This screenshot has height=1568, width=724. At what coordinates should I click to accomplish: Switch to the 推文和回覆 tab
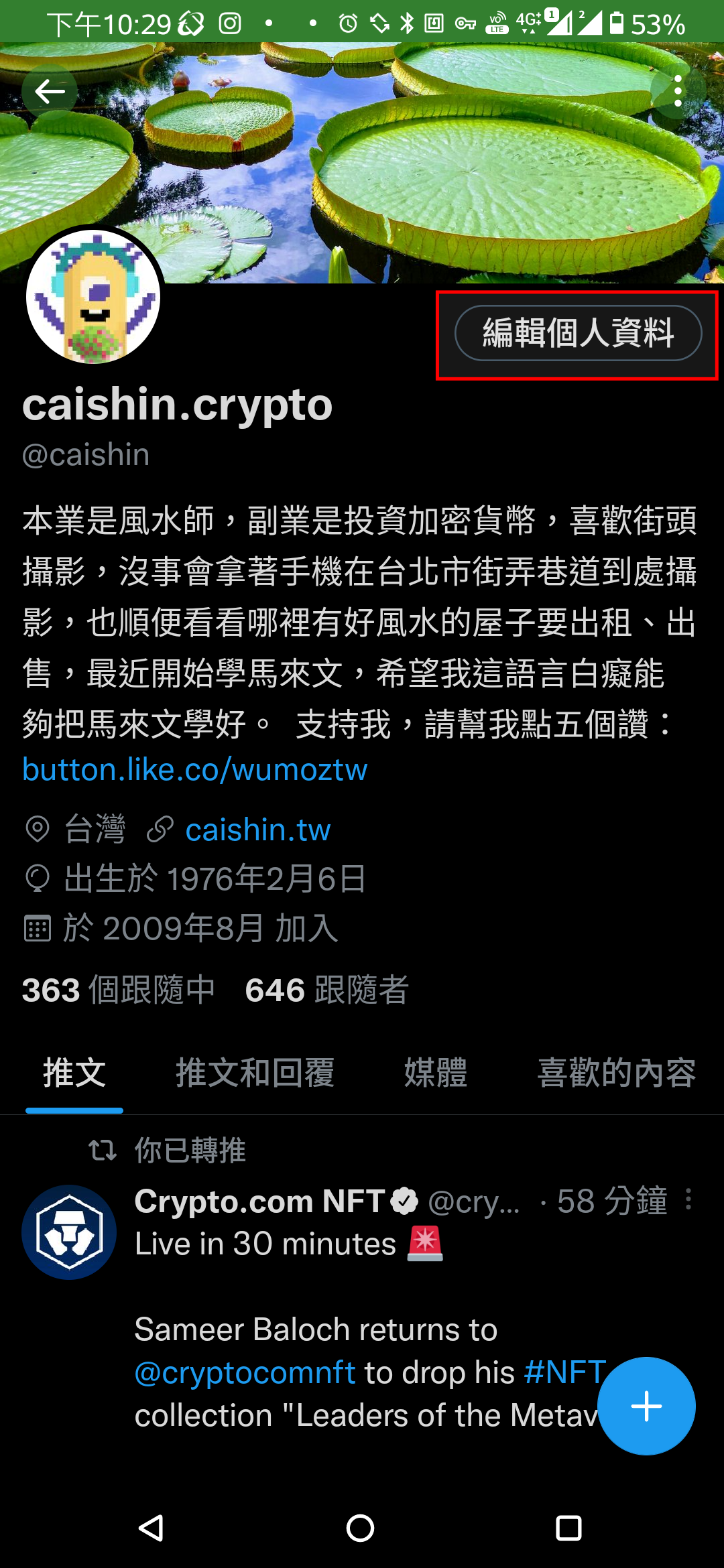tap(255, 1073)
